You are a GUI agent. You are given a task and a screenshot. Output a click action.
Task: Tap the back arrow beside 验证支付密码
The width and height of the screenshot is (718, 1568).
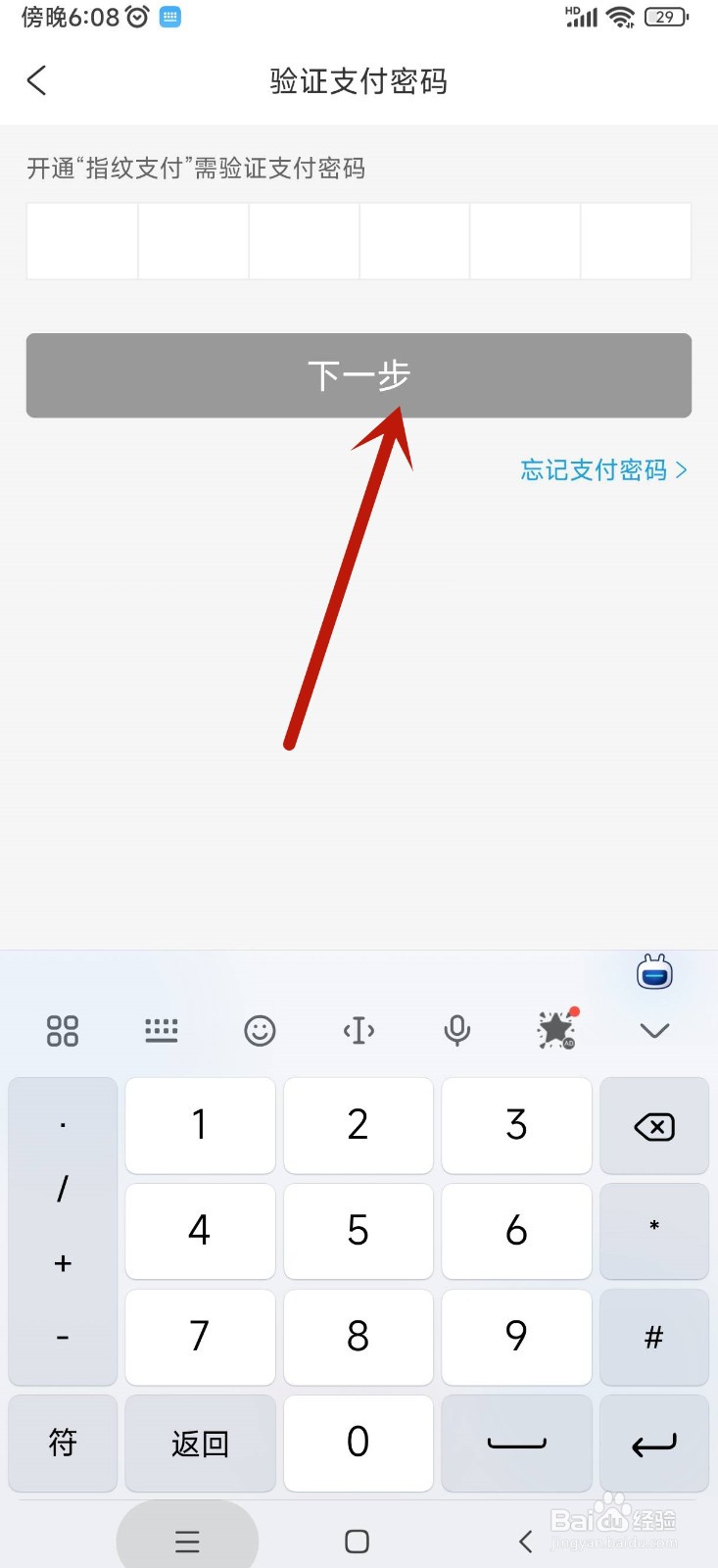click(x=36, y=81)
